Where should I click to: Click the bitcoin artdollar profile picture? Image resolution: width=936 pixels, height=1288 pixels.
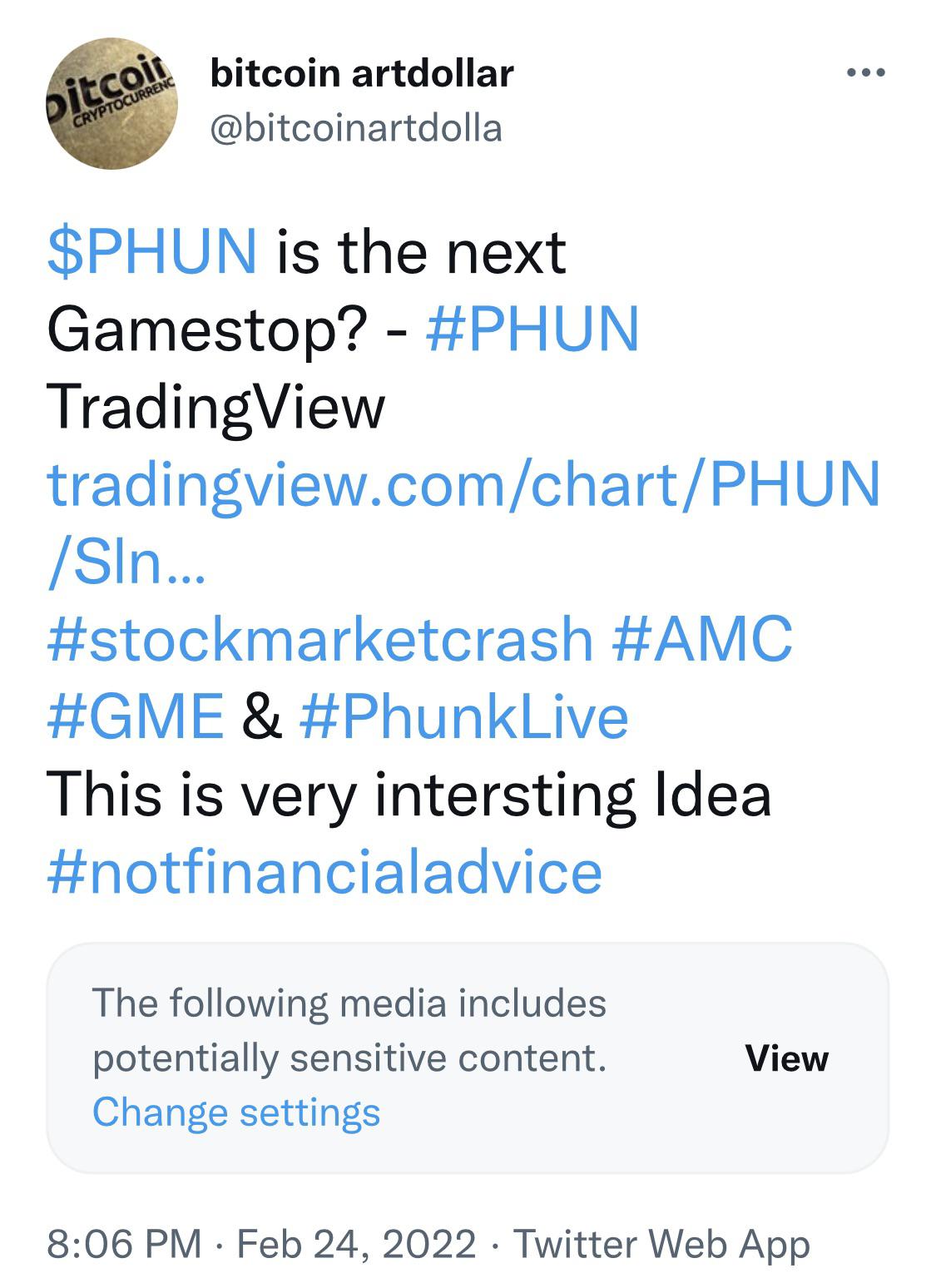point(112,100)
